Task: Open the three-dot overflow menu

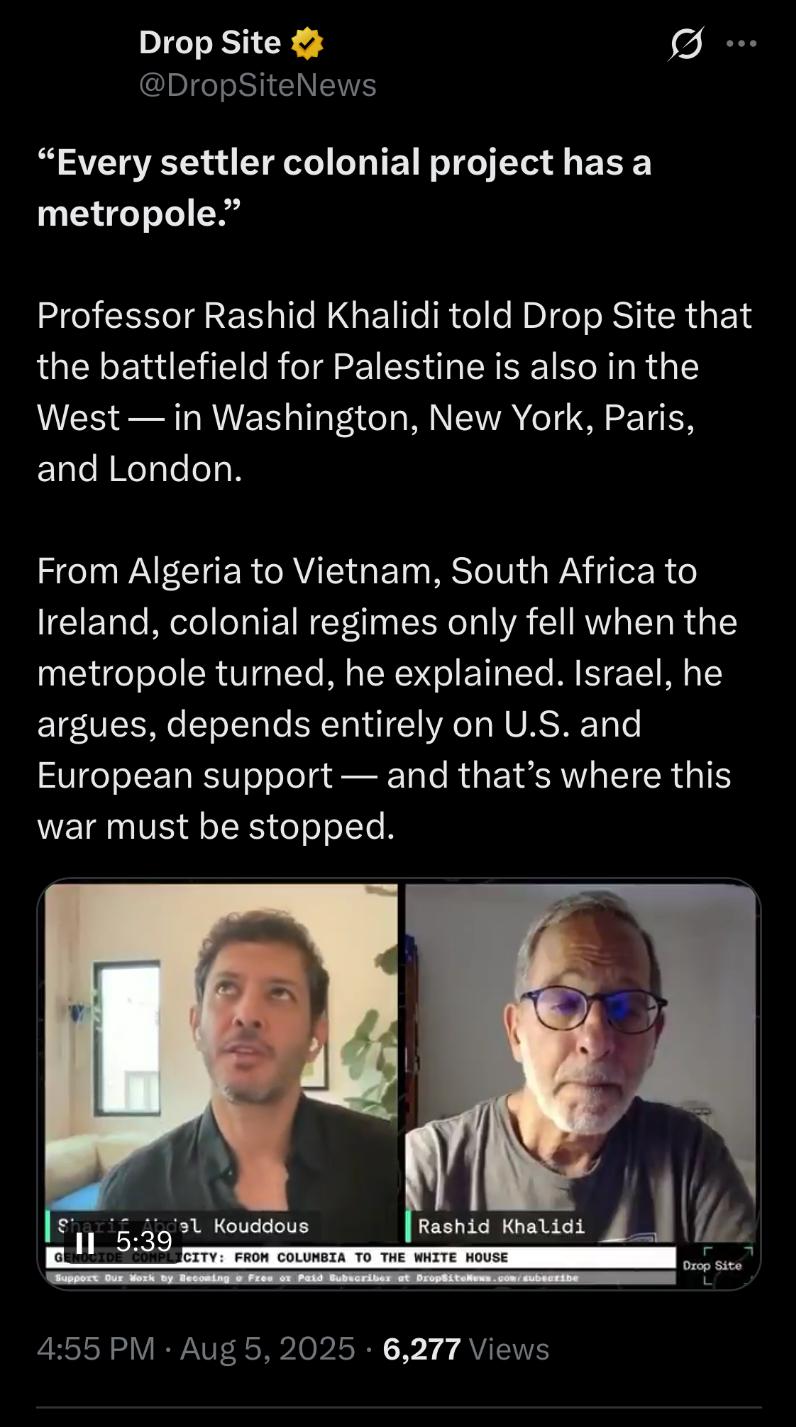Action: pos(741,44)
